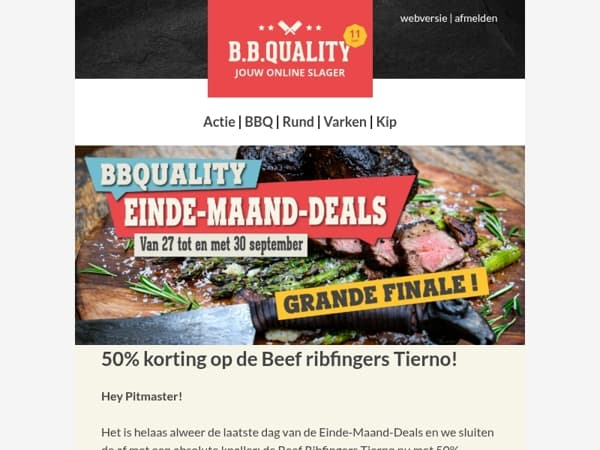This screenshot has height=450, width=600.
Task: Visit the Varken category
Action: coord(345,122)
